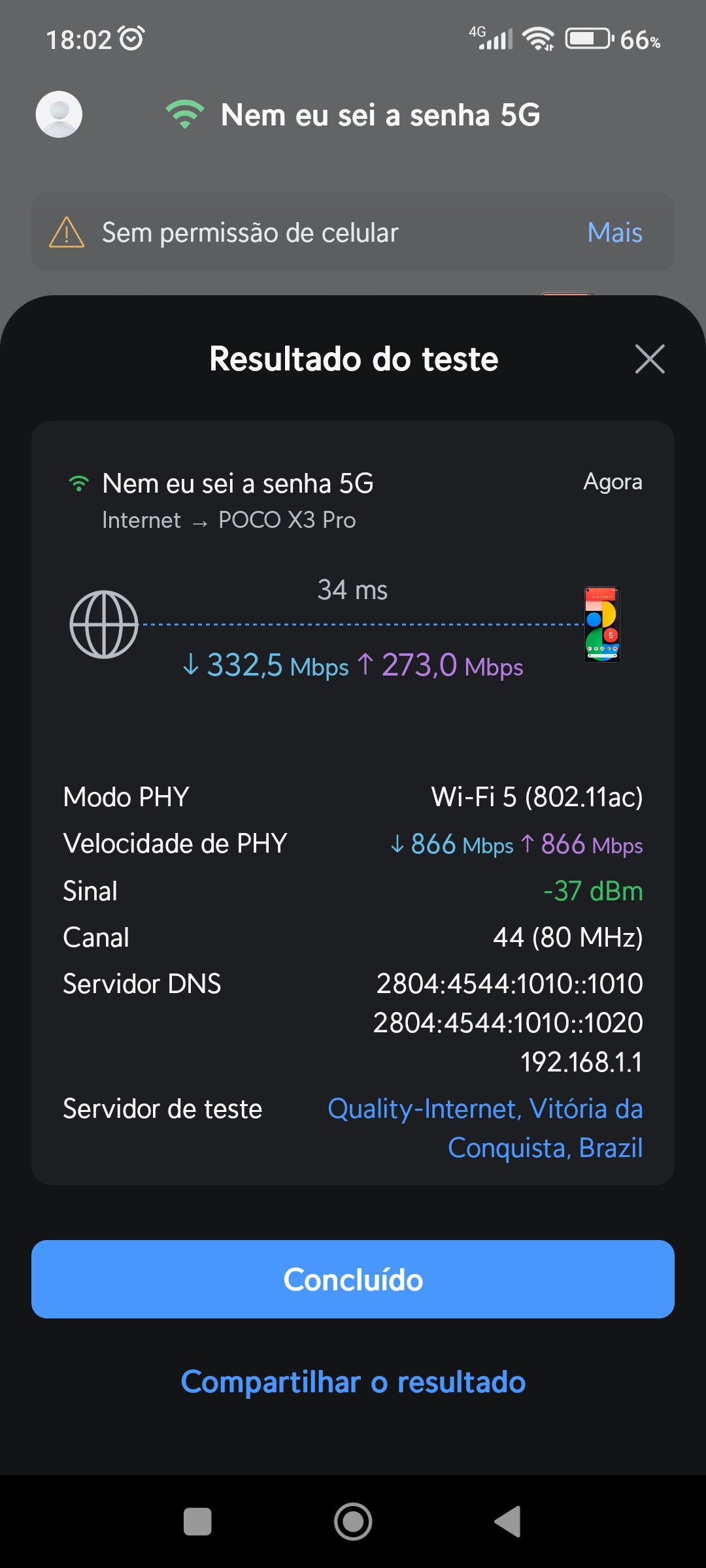Go back using the system back button
The width and height of the screenshot is (706, 1568).
(x=508, y=1522)
